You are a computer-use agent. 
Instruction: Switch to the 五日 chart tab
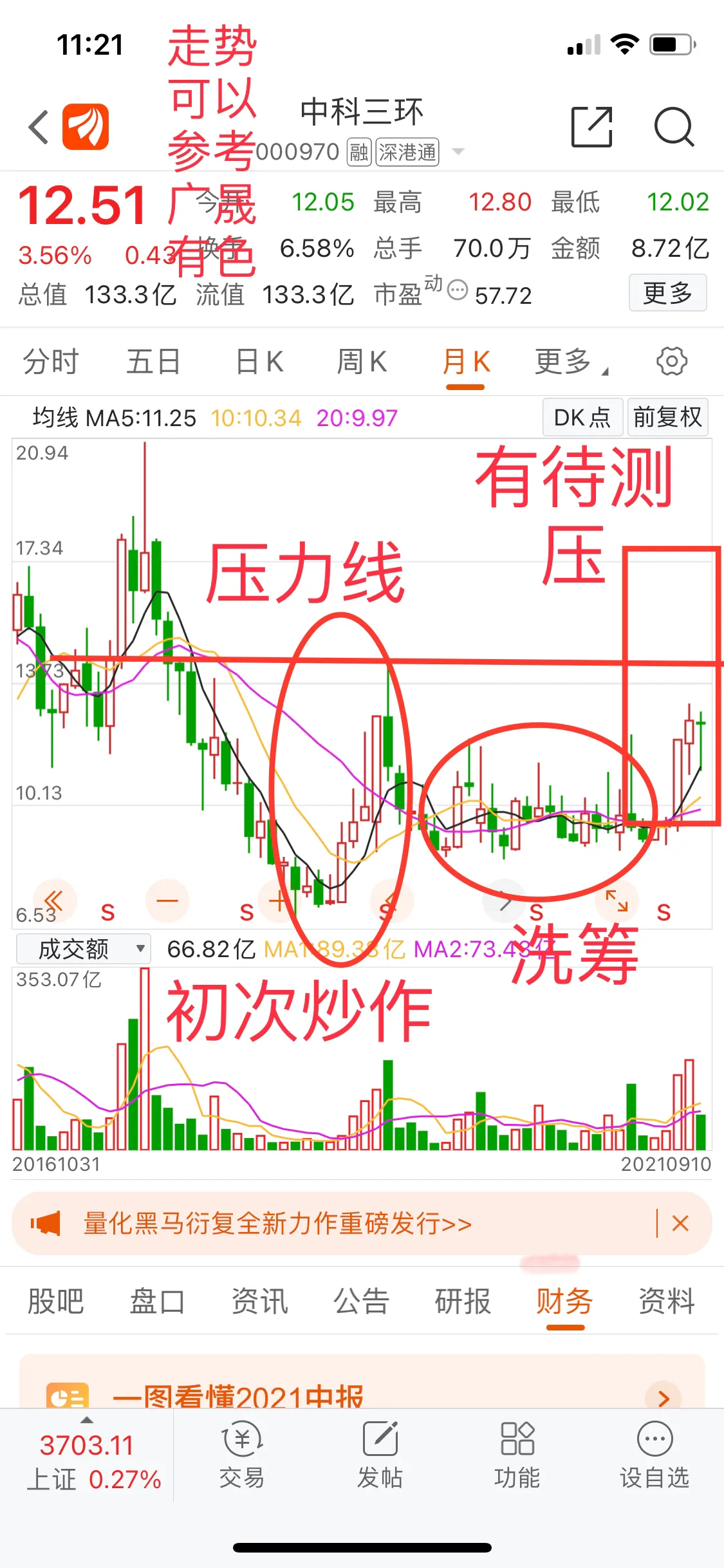tap(153, 361)
